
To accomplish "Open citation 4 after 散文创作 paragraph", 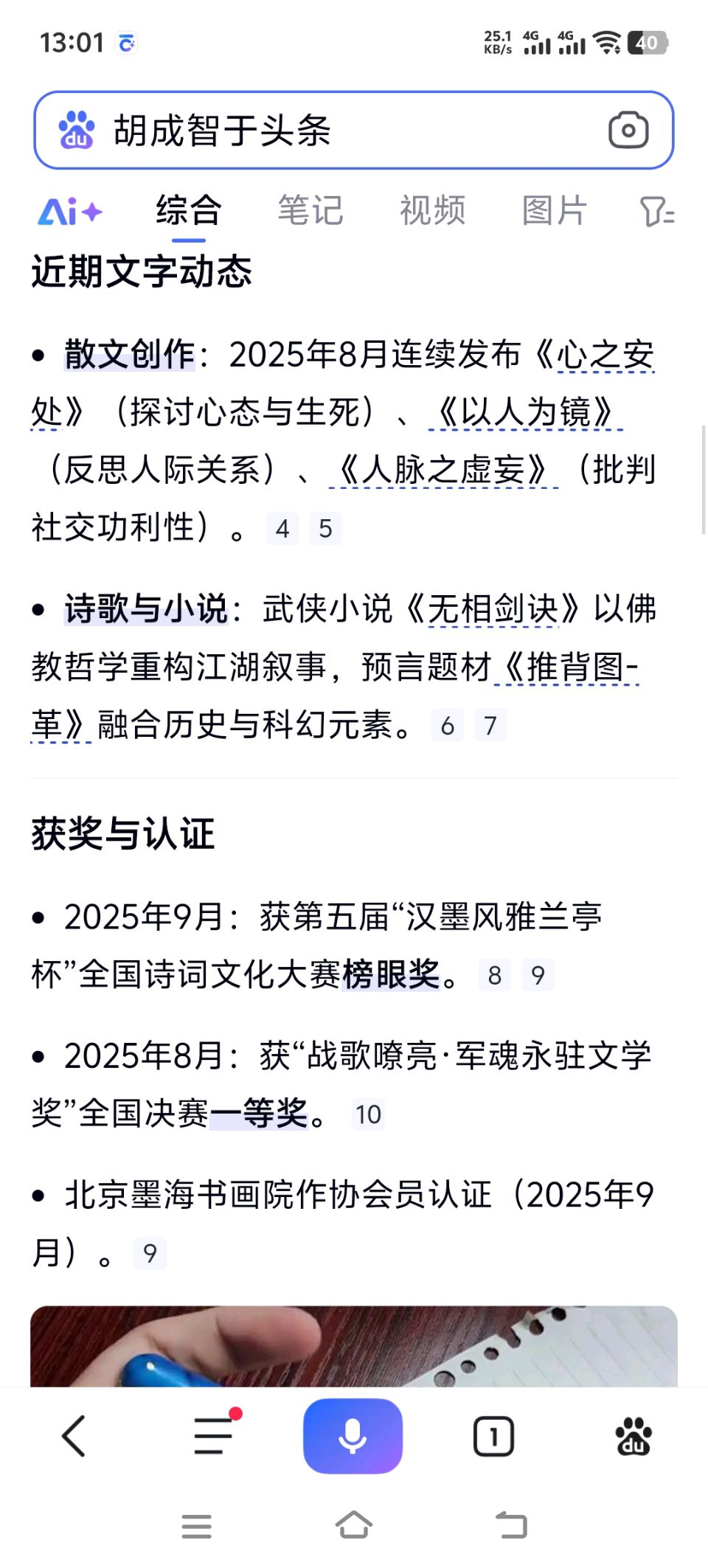I will pos(282,529).
